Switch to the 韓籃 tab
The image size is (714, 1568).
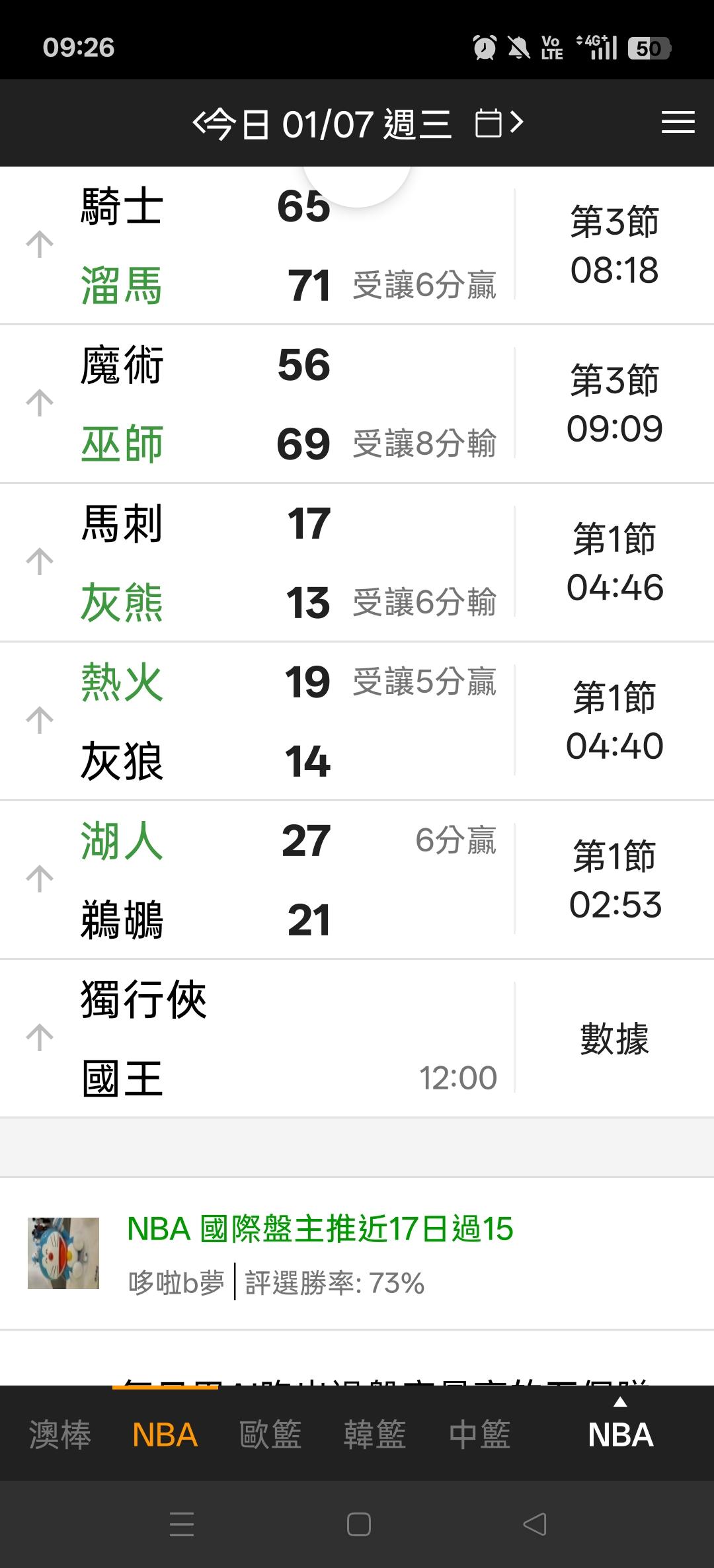(x=375, y=1434)
